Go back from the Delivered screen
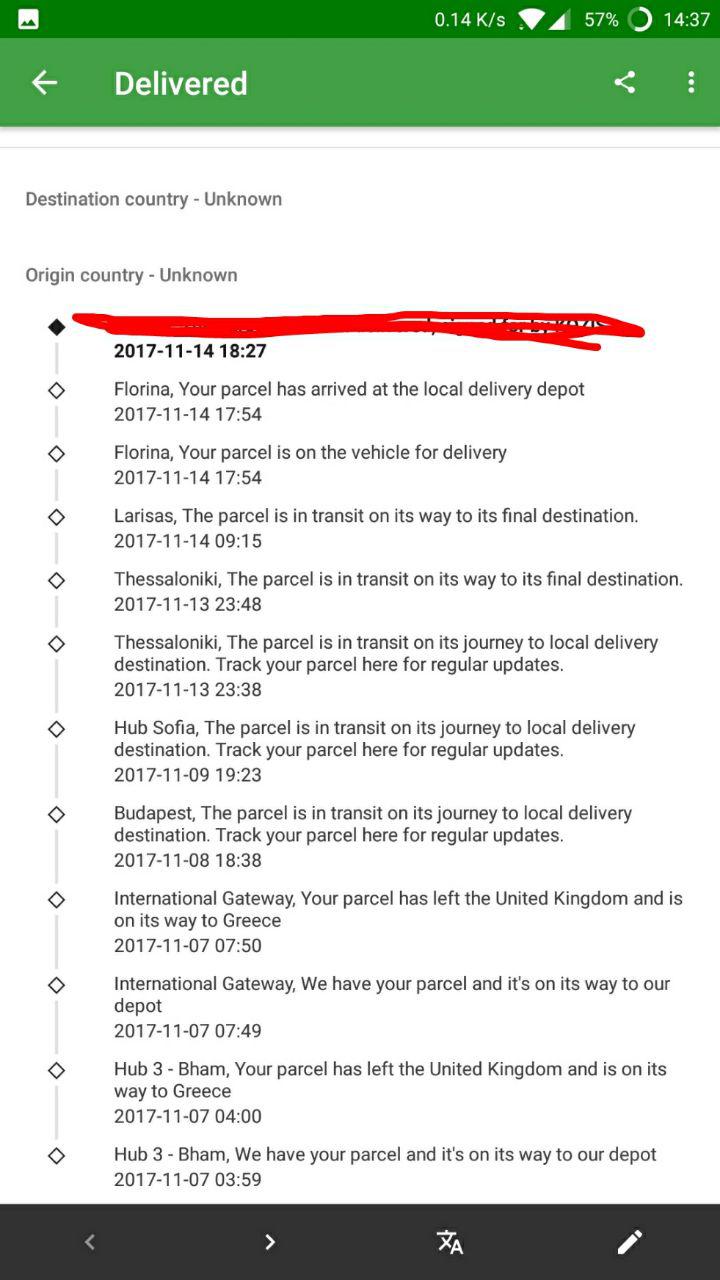The width and height of the screenshot is (720, 1280). [45, 83]
